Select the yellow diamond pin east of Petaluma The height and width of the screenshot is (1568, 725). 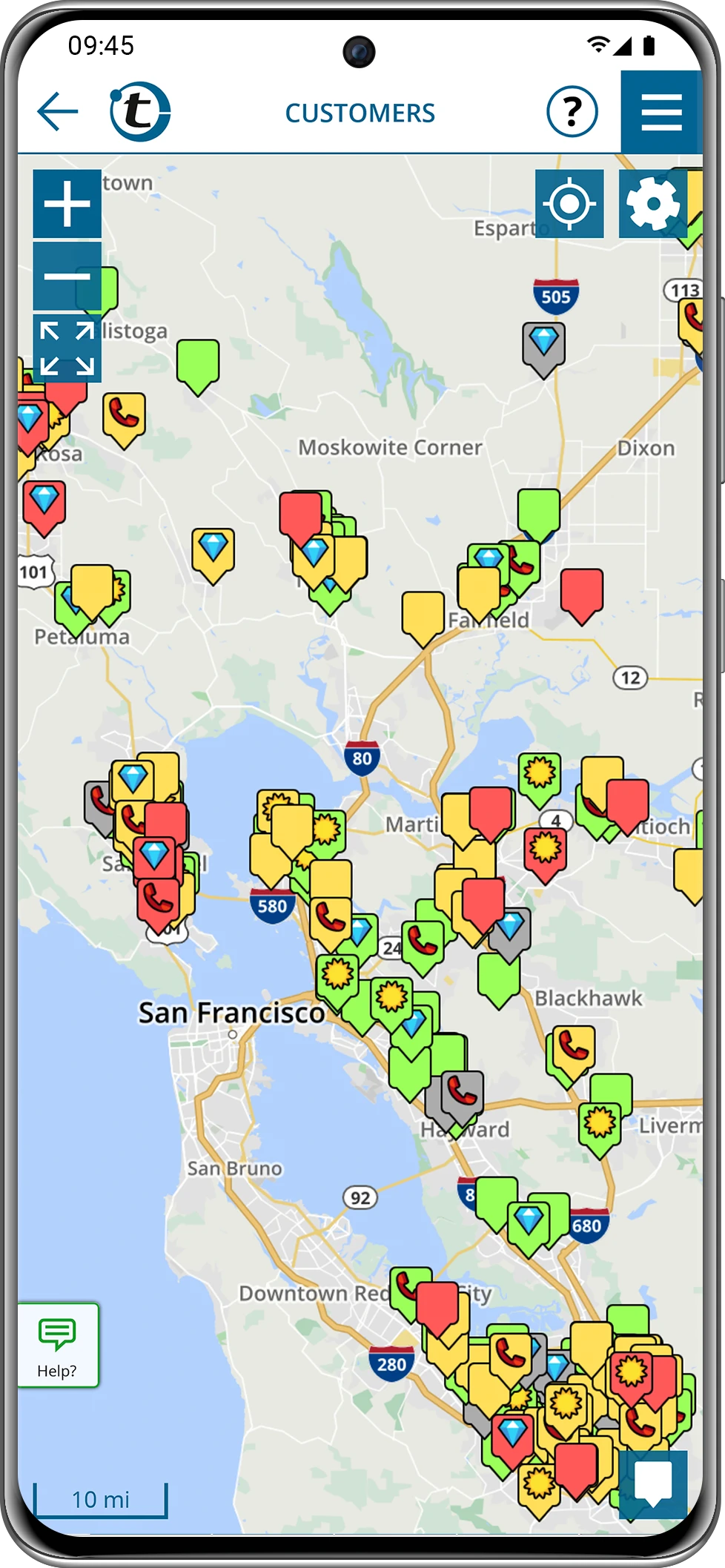[x=213, y=555]
